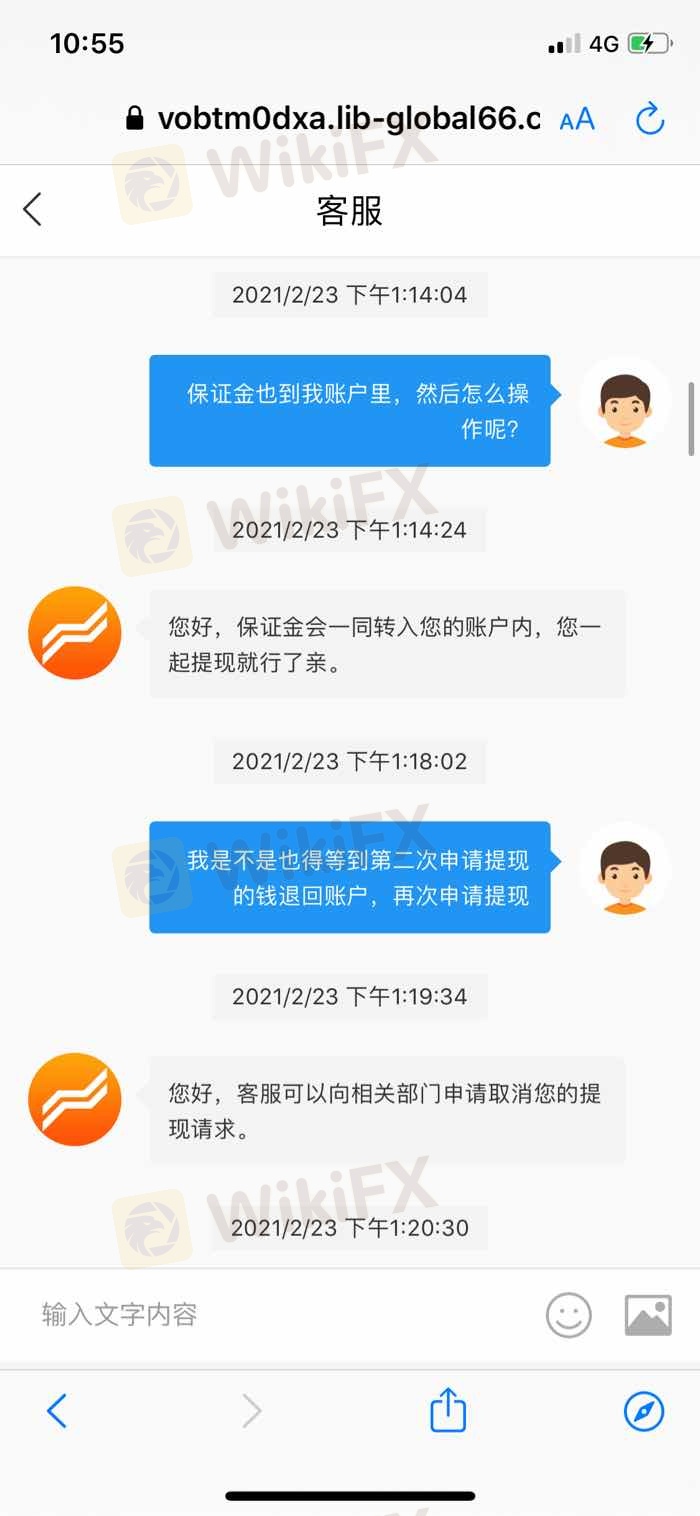Go back from the 客服 chat
Image resolution: width=700 pixels, height=1516 pixels.
(33, 210)
